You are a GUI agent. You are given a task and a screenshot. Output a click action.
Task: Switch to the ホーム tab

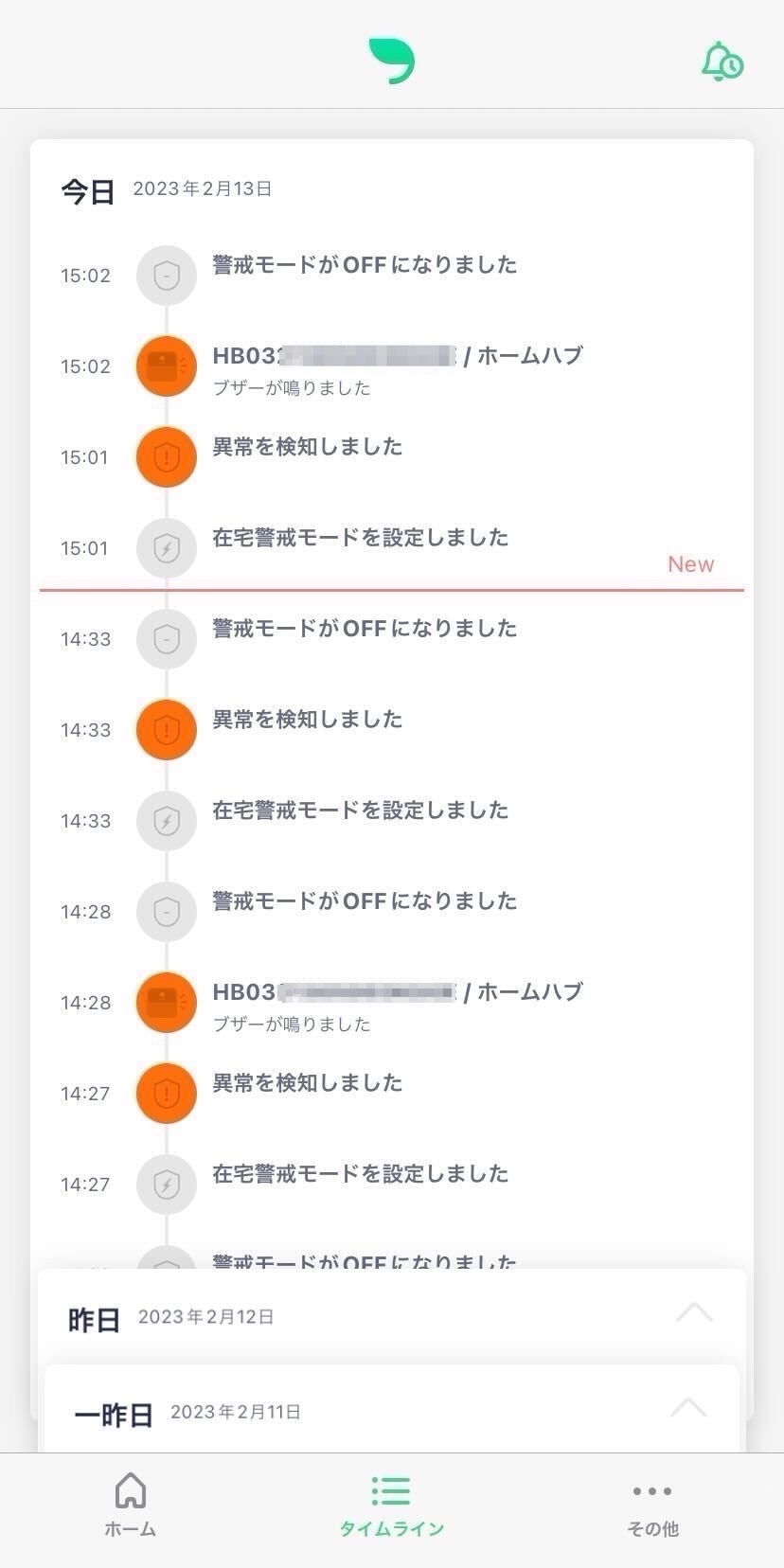pyautogui.click(x=131, y=1504)
